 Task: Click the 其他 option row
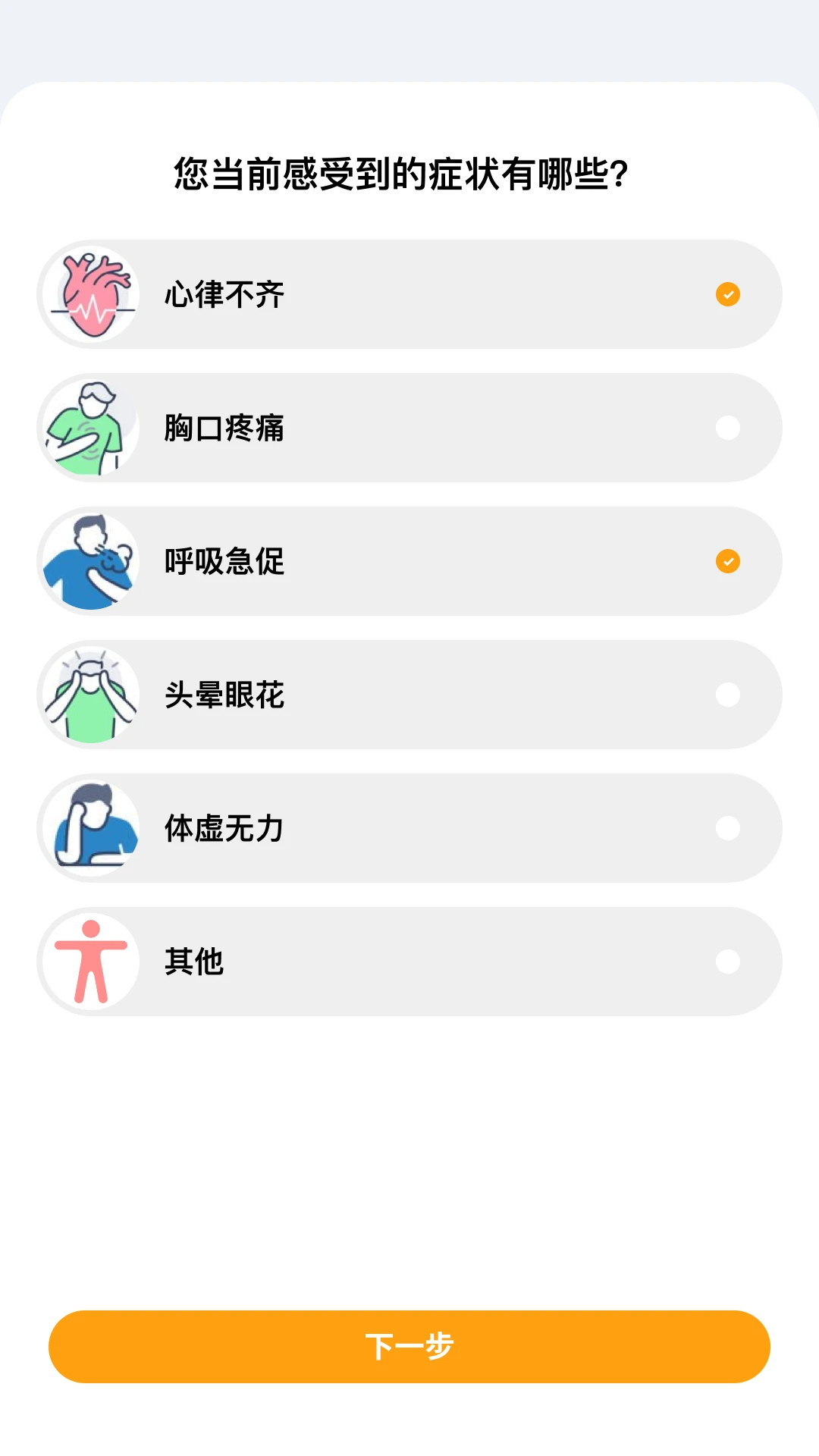[x=409, y=961]
